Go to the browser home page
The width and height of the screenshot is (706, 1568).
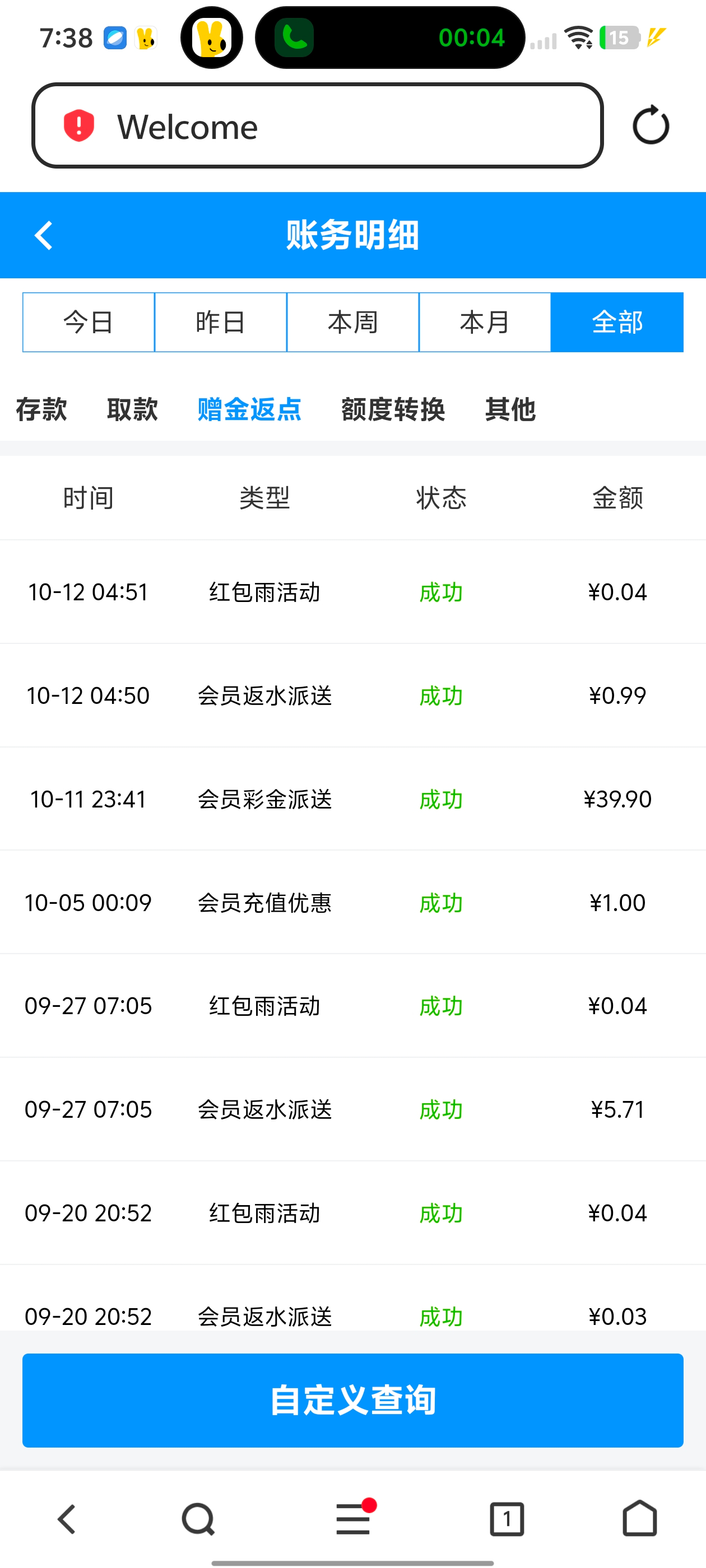pyautogui.click(x=640, y=1519)
